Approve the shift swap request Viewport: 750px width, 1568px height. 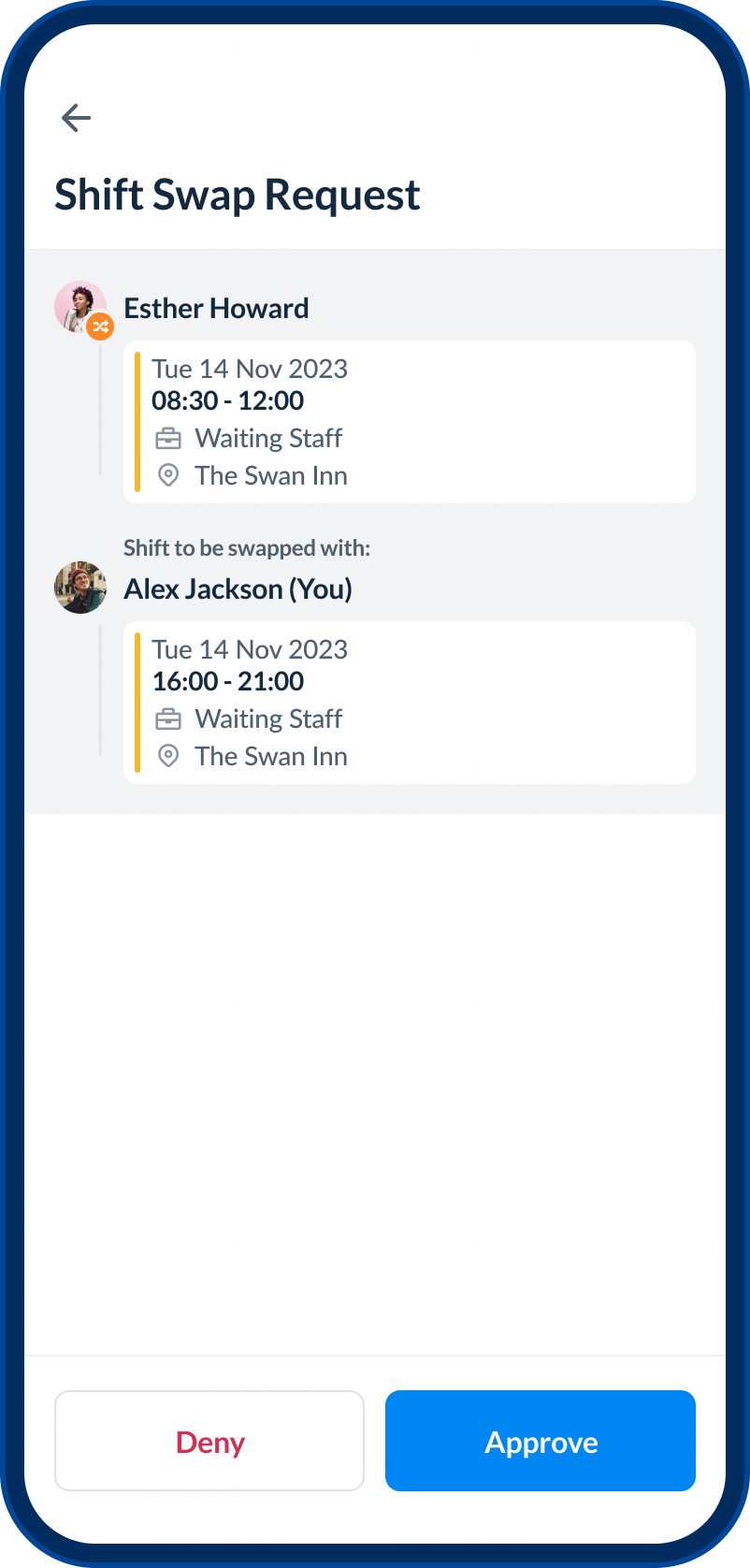click(541, 1441)
